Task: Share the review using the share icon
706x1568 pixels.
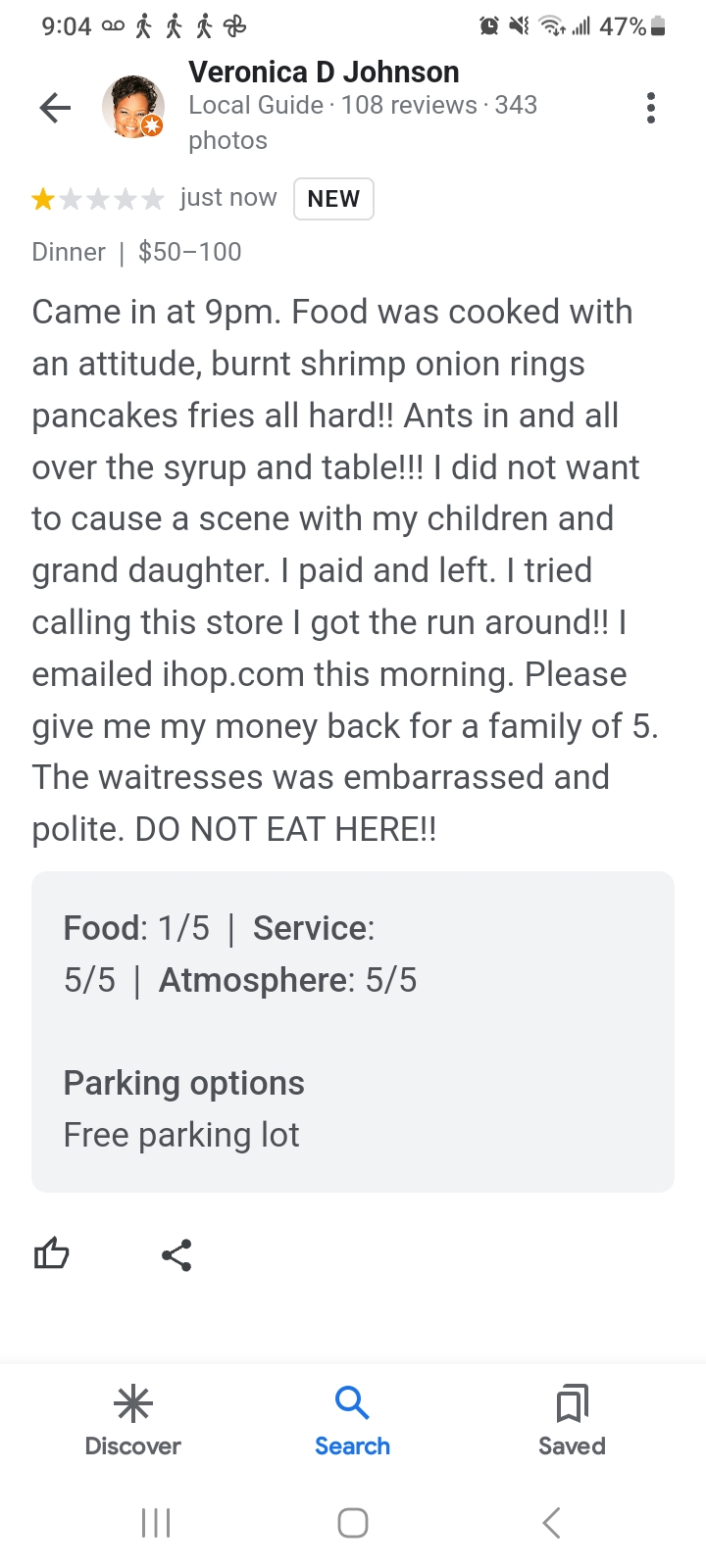Action: tap(176, 1254)
